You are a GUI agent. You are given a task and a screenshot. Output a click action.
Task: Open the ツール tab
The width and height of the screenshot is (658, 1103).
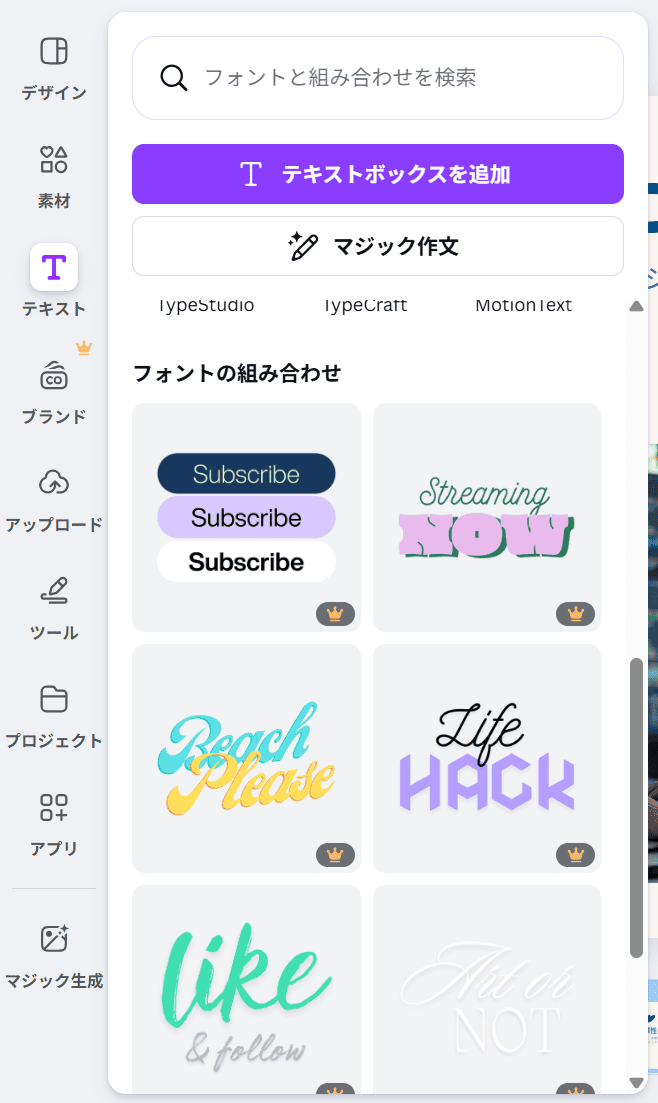pos(54,608)
